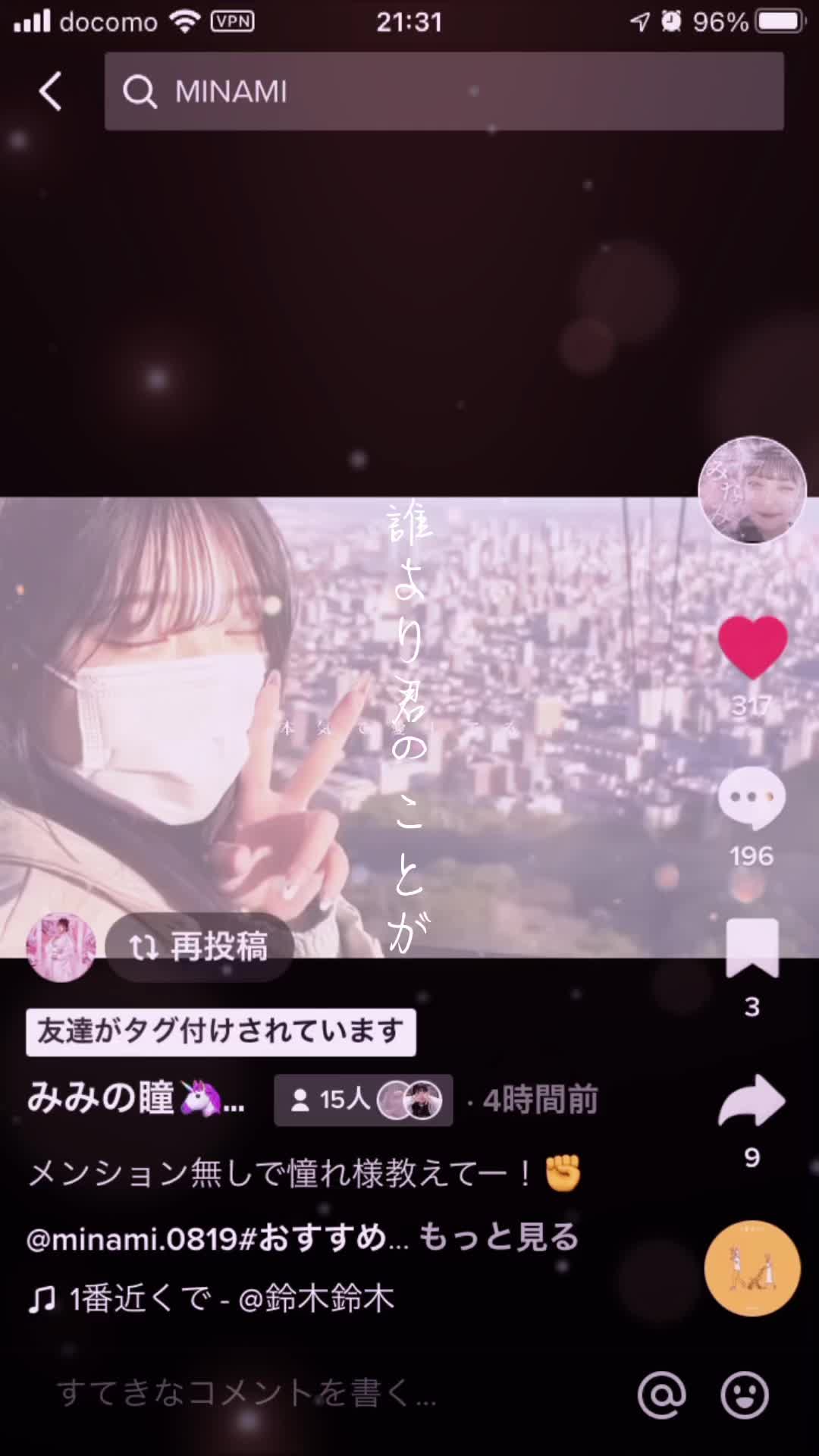The width and height of the screenshot is (819, 1456).
Task: Expand the caption with もっと見る
Action: pos(498,1237)
